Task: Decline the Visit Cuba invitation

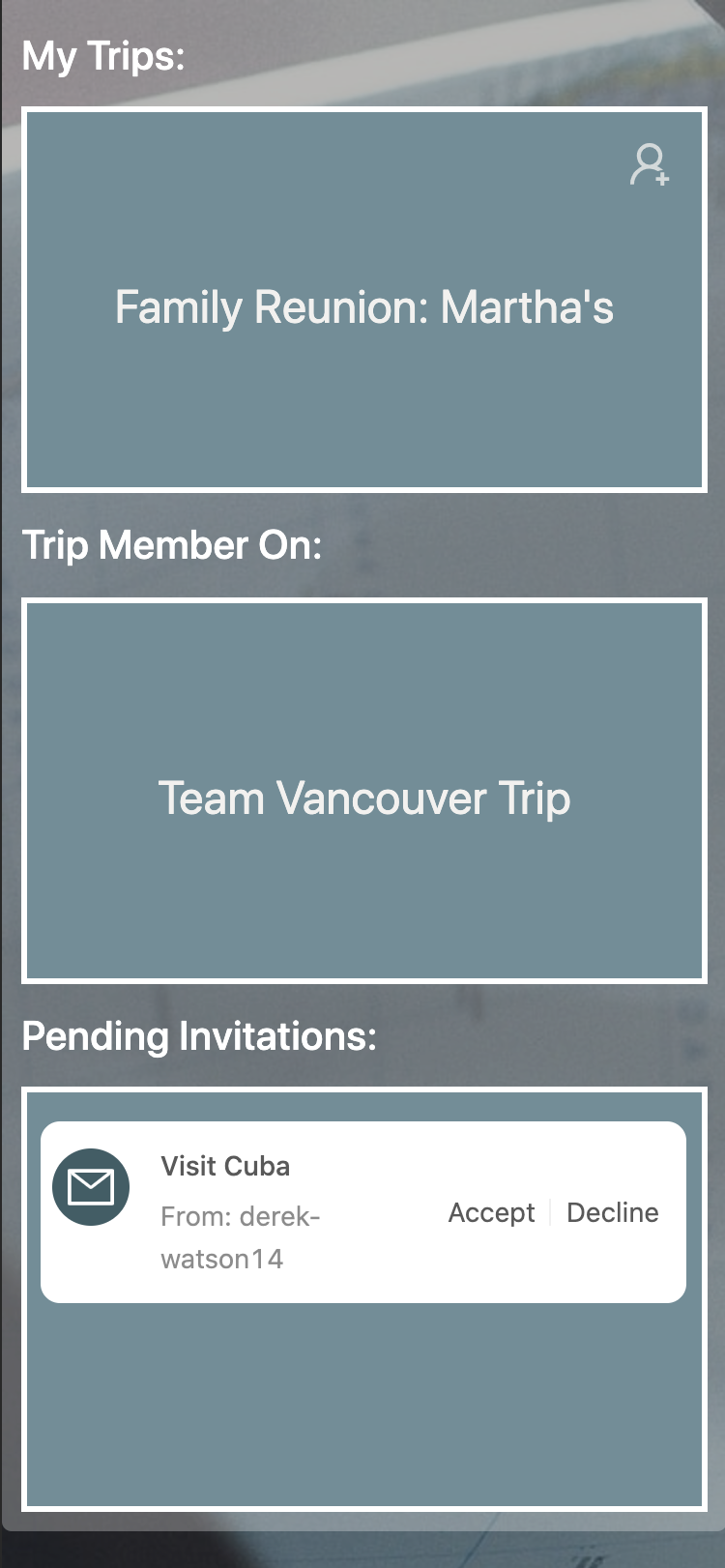Action: coord(613,1212)
